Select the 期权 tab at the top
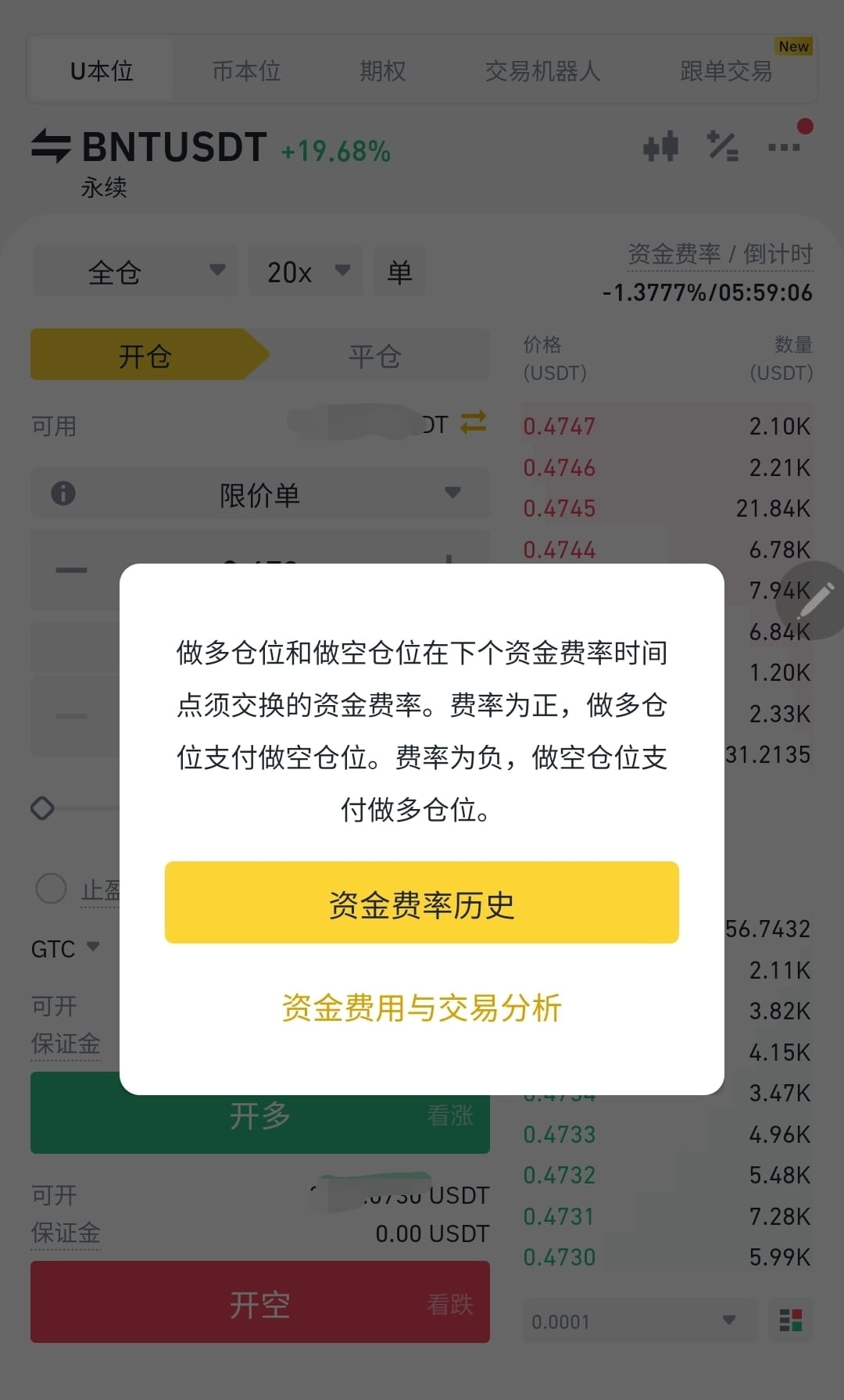This screenshot has height=1400, width=844. pos(382,70)
